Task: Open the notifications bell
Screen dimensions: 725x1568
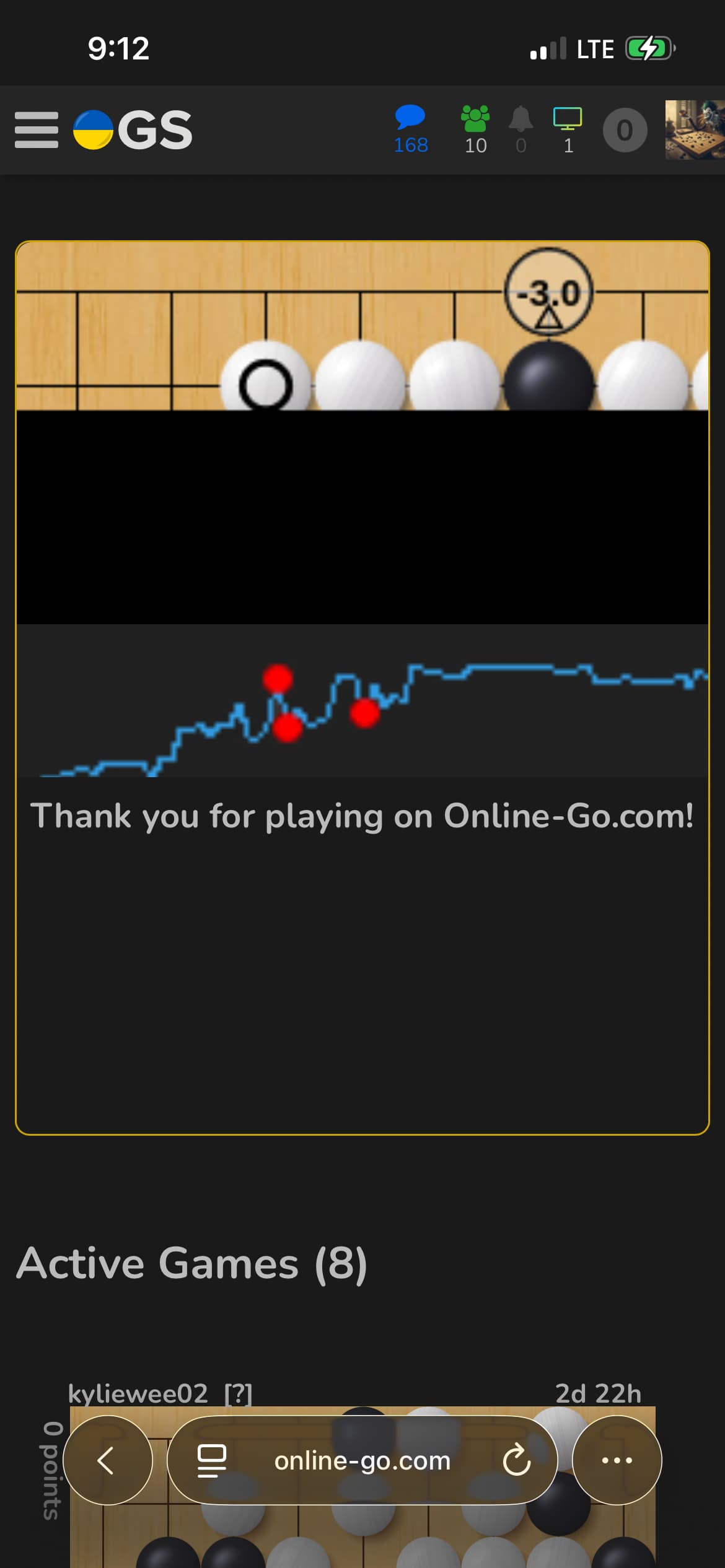Action: pos(521,129)
